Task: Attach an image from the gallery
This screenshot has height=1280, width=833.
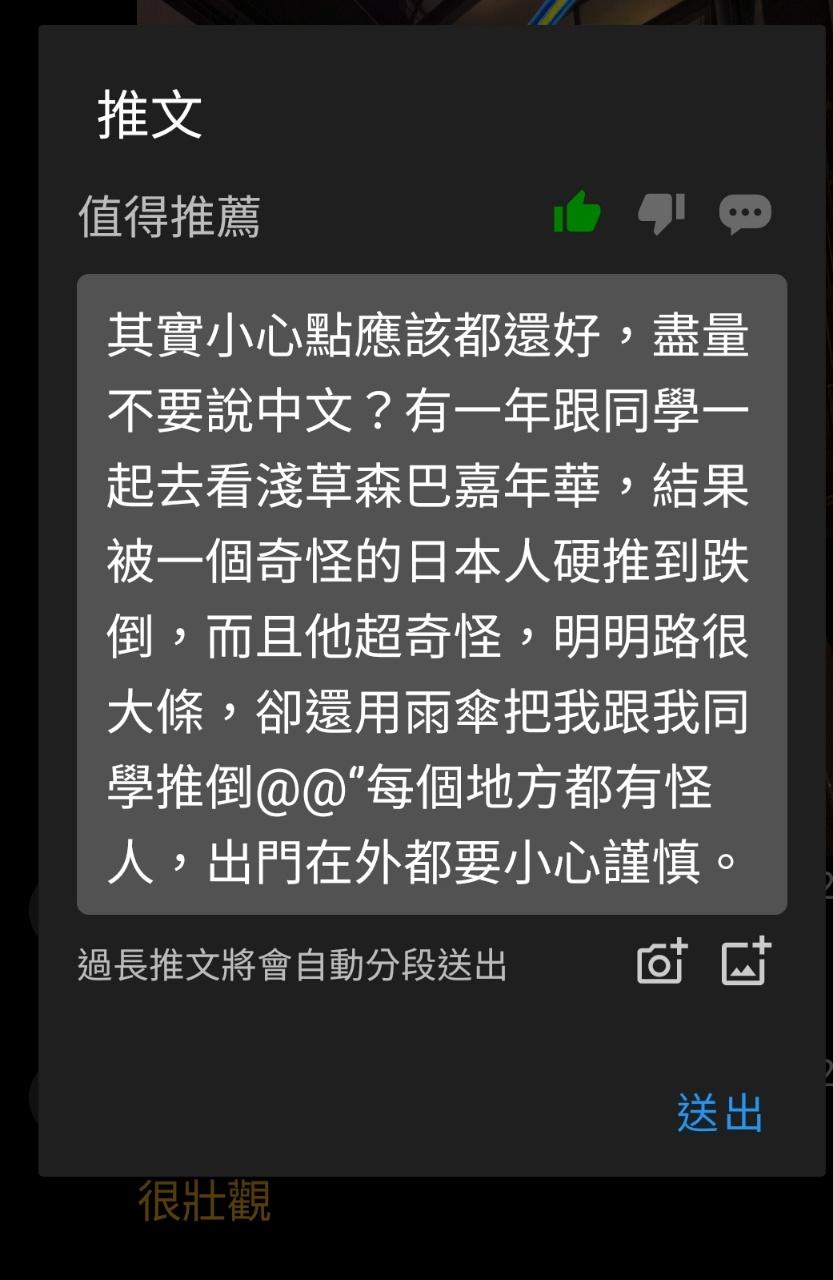Action: pos(746,963)
